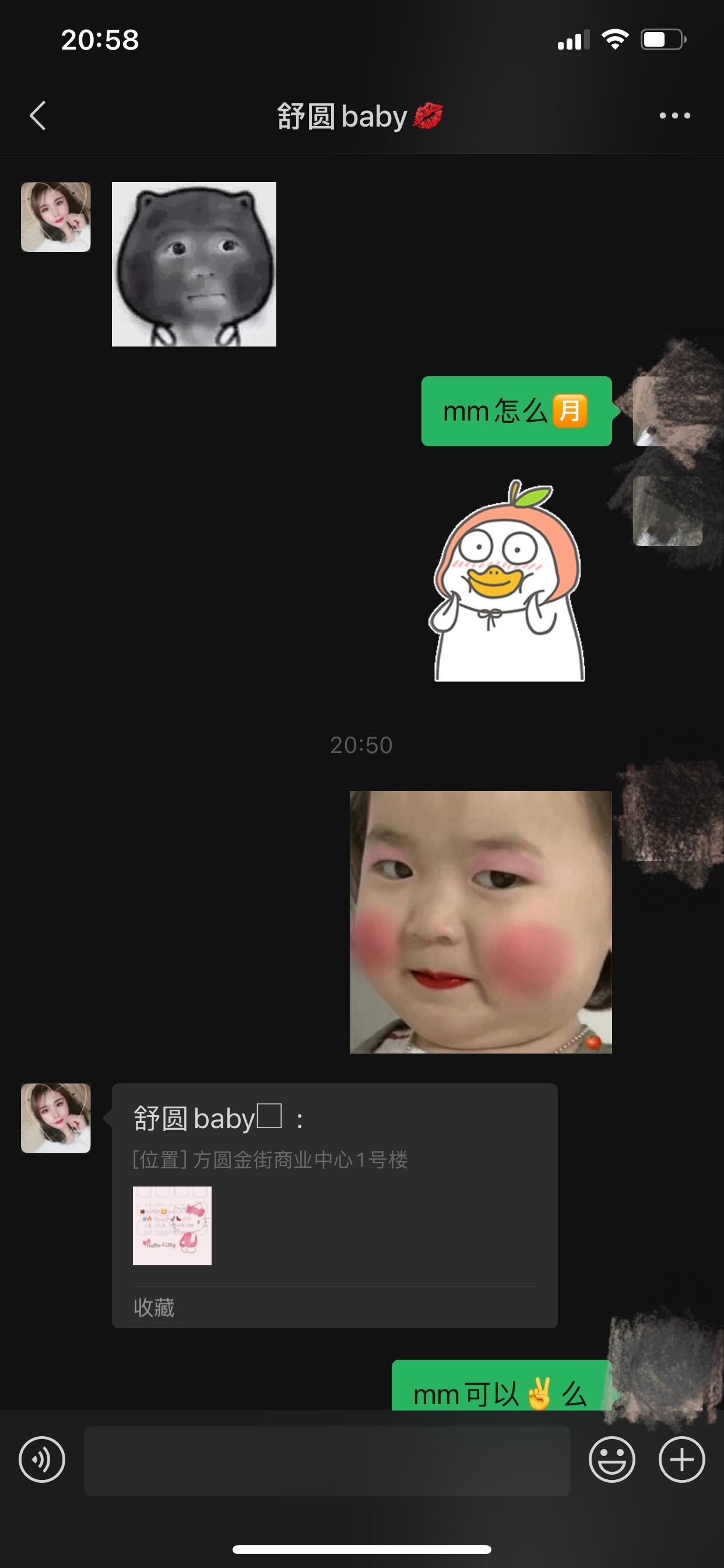
Task: Open chat info via three-dot menu
Action: point(674,116)
